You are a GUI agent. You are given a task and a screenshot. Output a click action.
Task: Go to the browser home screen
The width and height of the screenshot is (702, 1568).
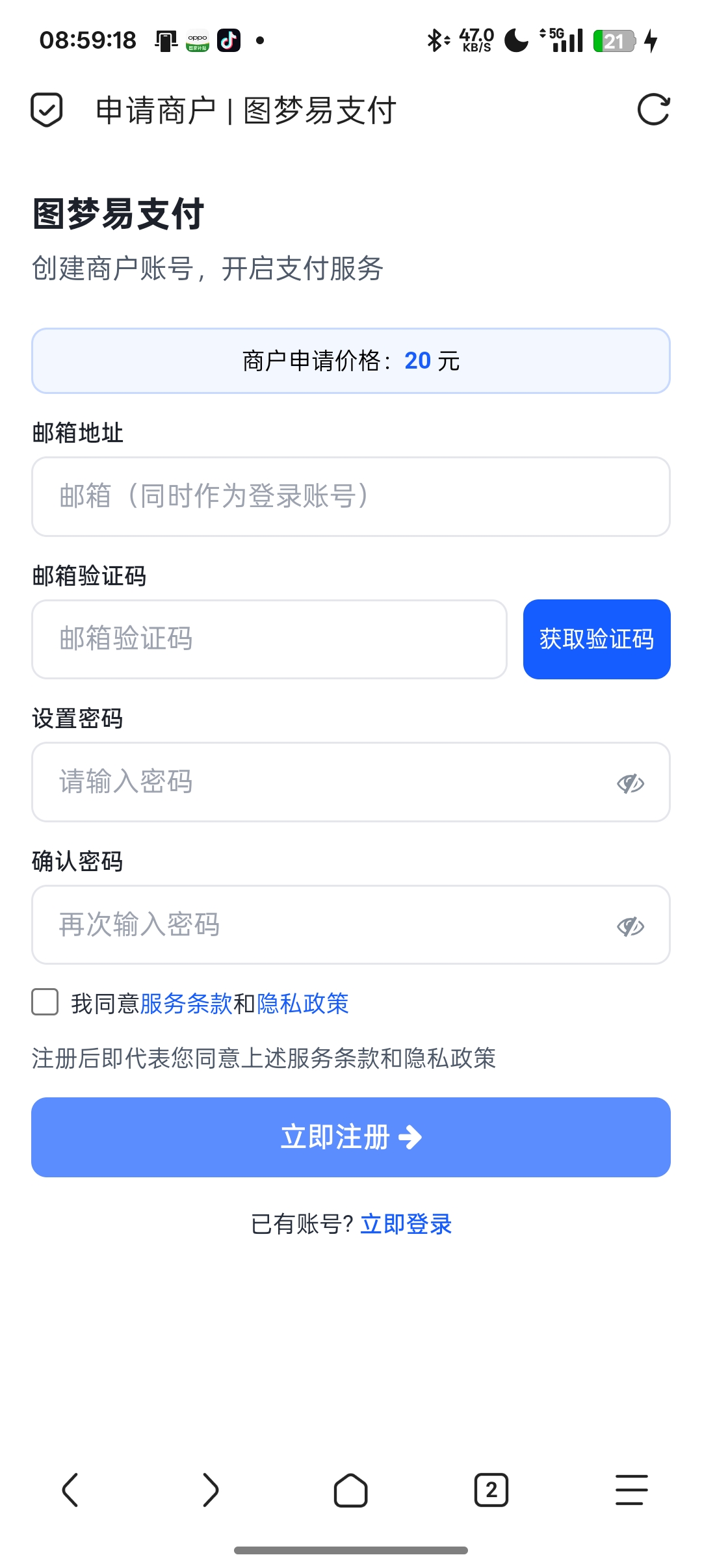point(350,1491)
